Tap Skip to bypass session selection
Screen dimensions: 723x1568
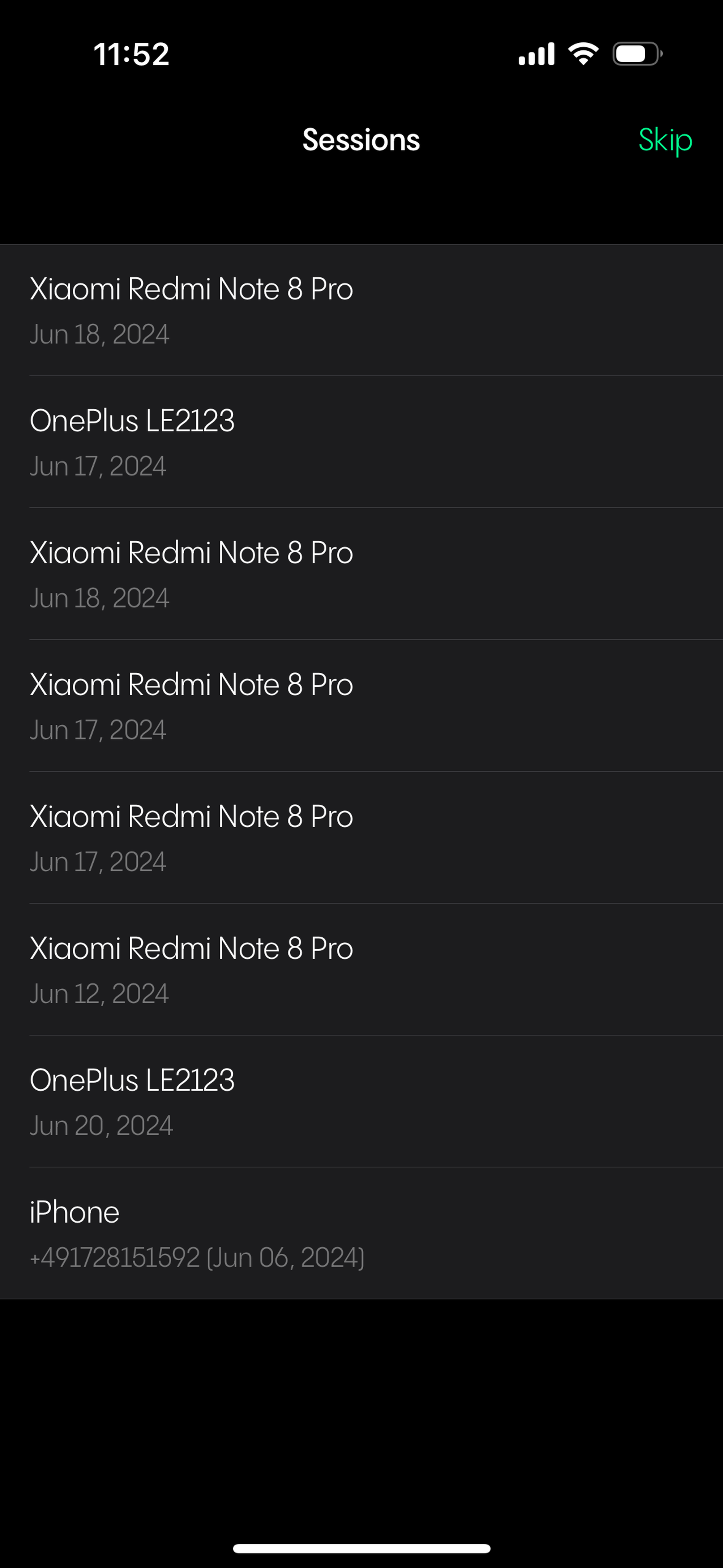tap(664, 140)
